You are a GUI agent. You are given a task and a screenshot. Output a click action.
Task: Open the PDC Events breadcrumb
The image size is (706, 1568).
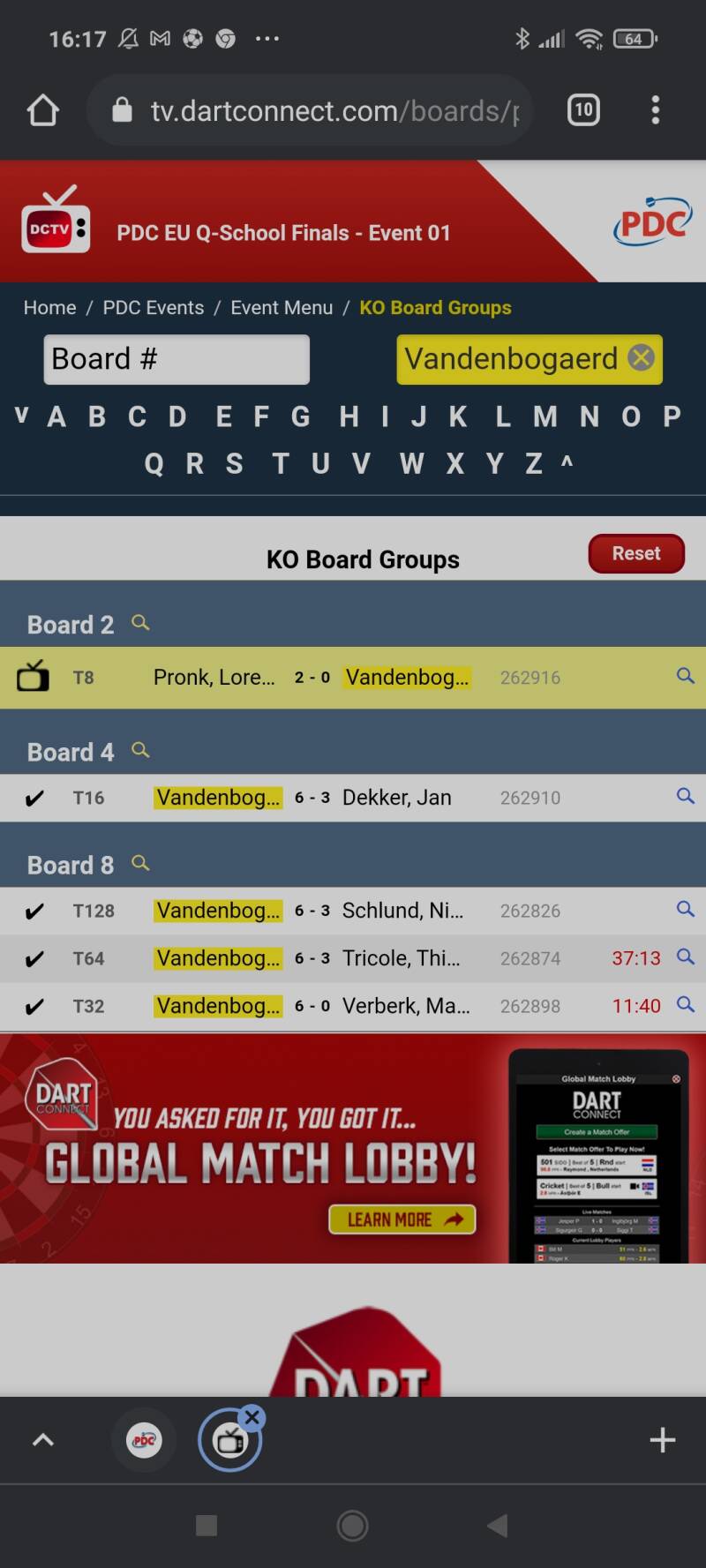[153, 308]
